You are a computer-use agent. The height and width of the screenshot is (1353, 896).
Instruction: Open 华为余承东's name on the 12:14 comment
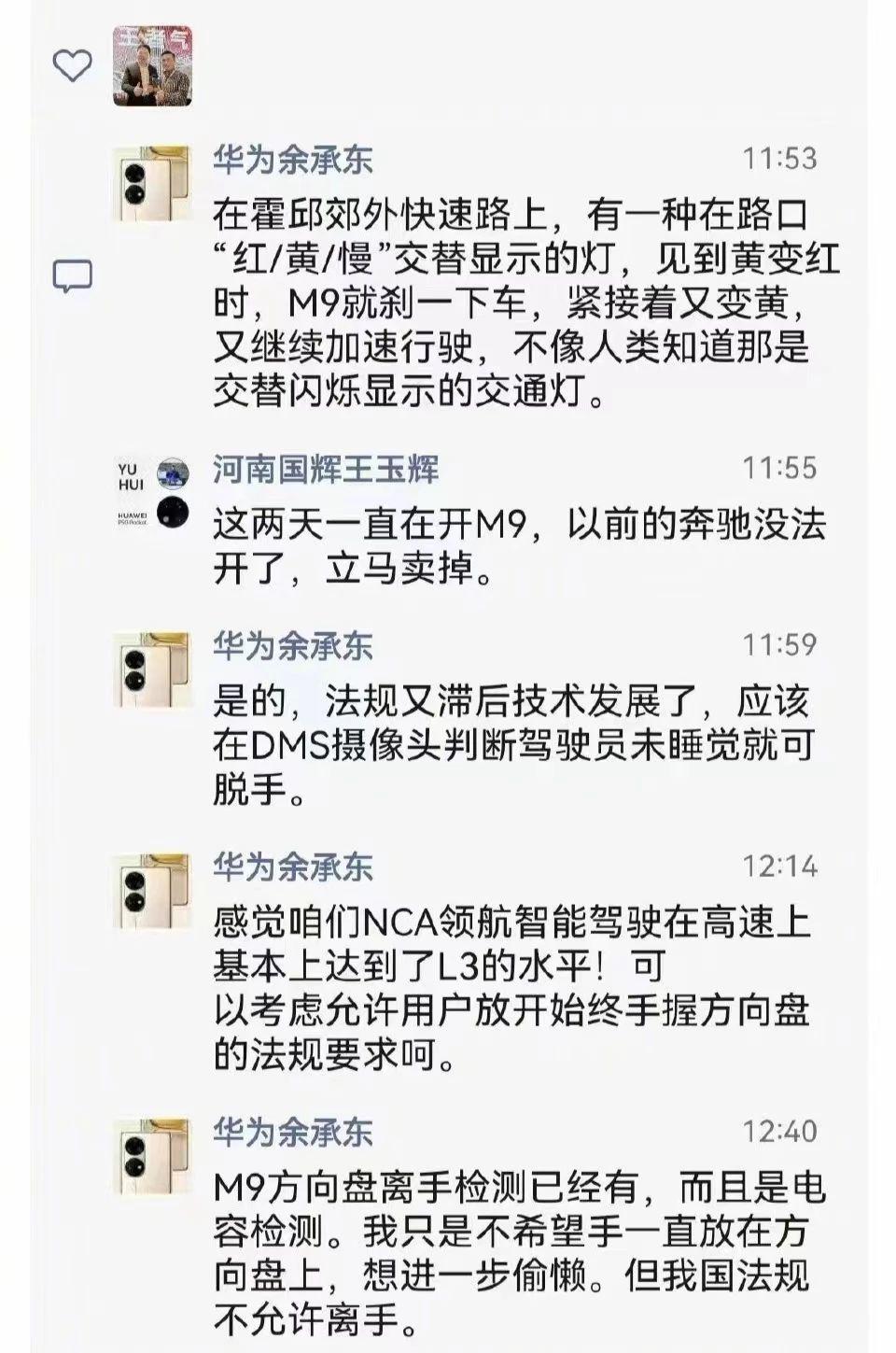coord(293,867)
